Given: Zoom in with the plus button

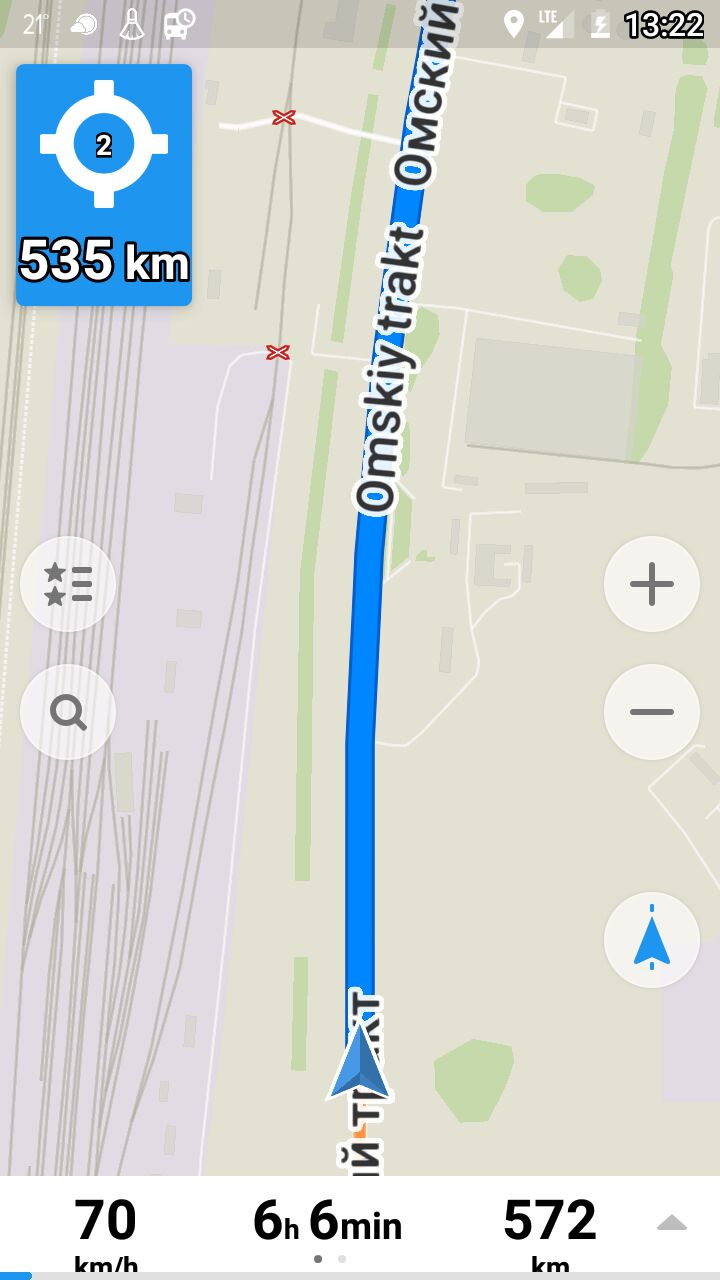Looking at the screenshot, I should pyautogui.click(x=652, y=584).
